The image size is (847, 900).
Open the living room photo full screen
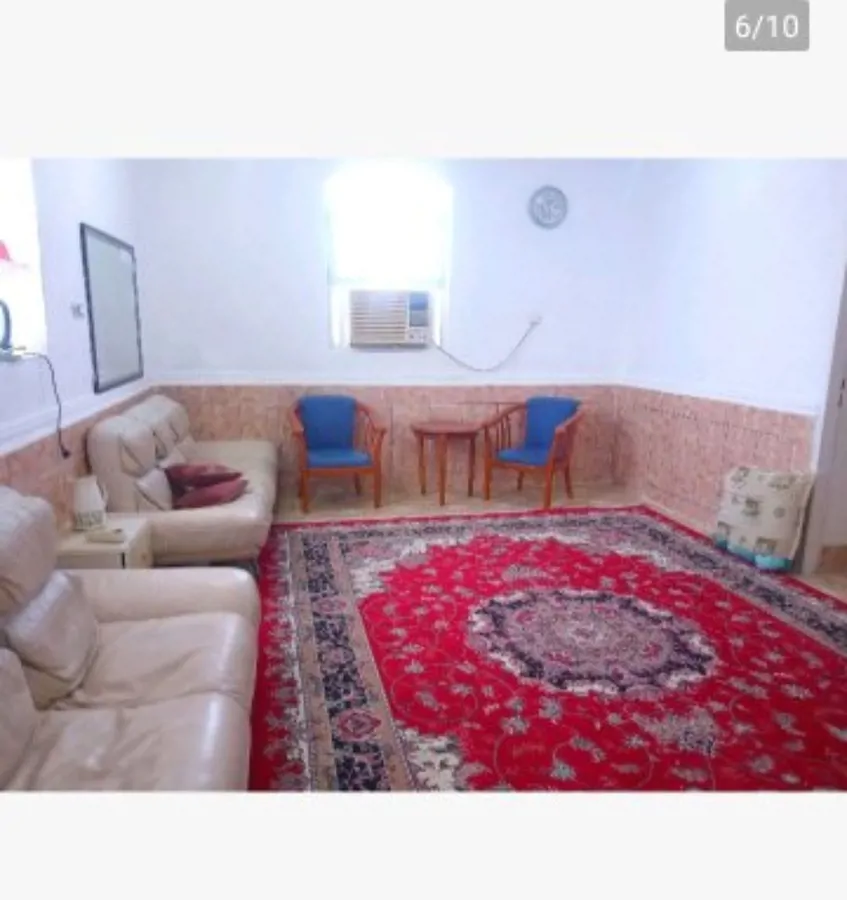tap(423, 475)
